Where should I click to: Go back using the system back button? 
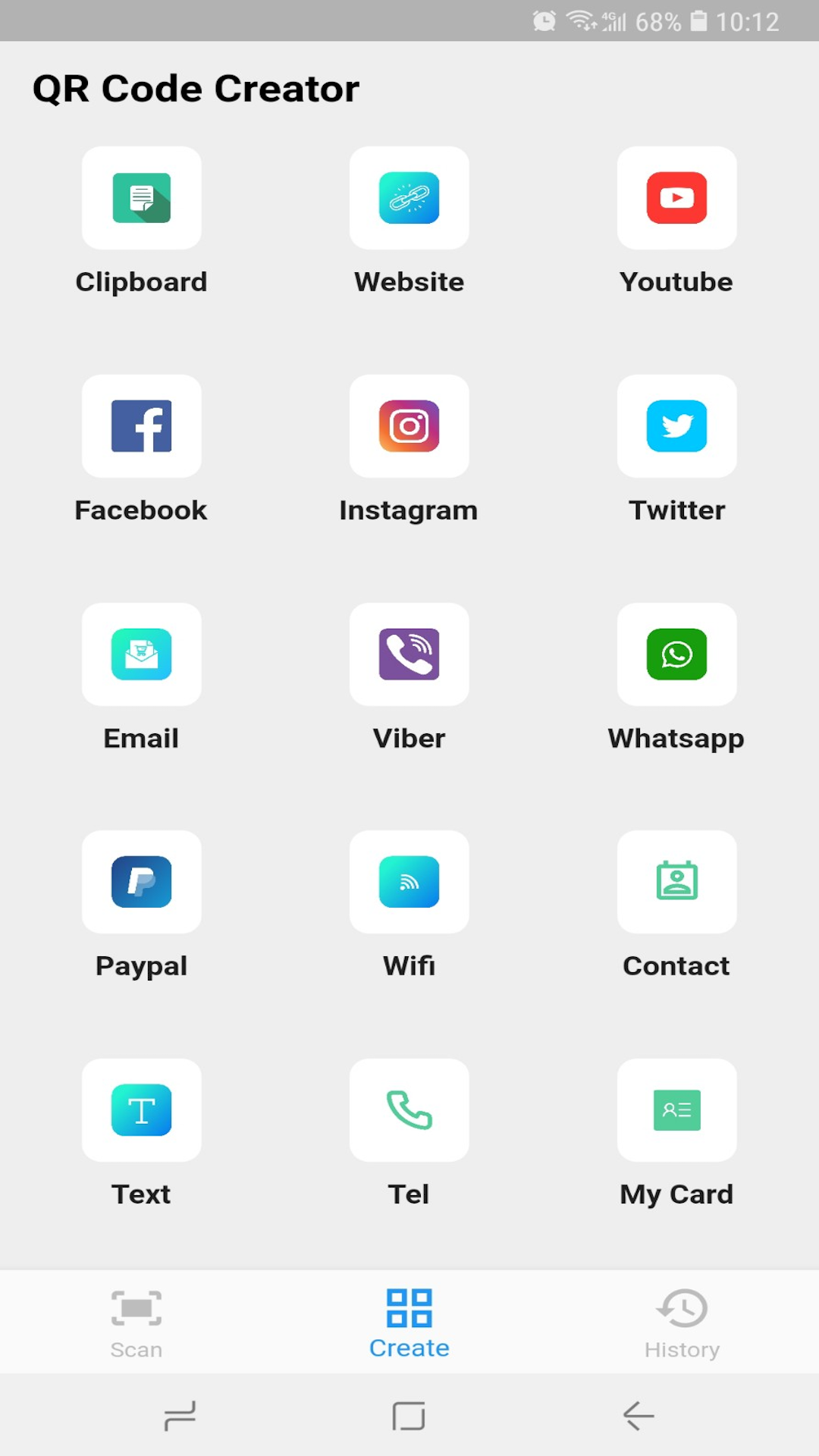639,1416
